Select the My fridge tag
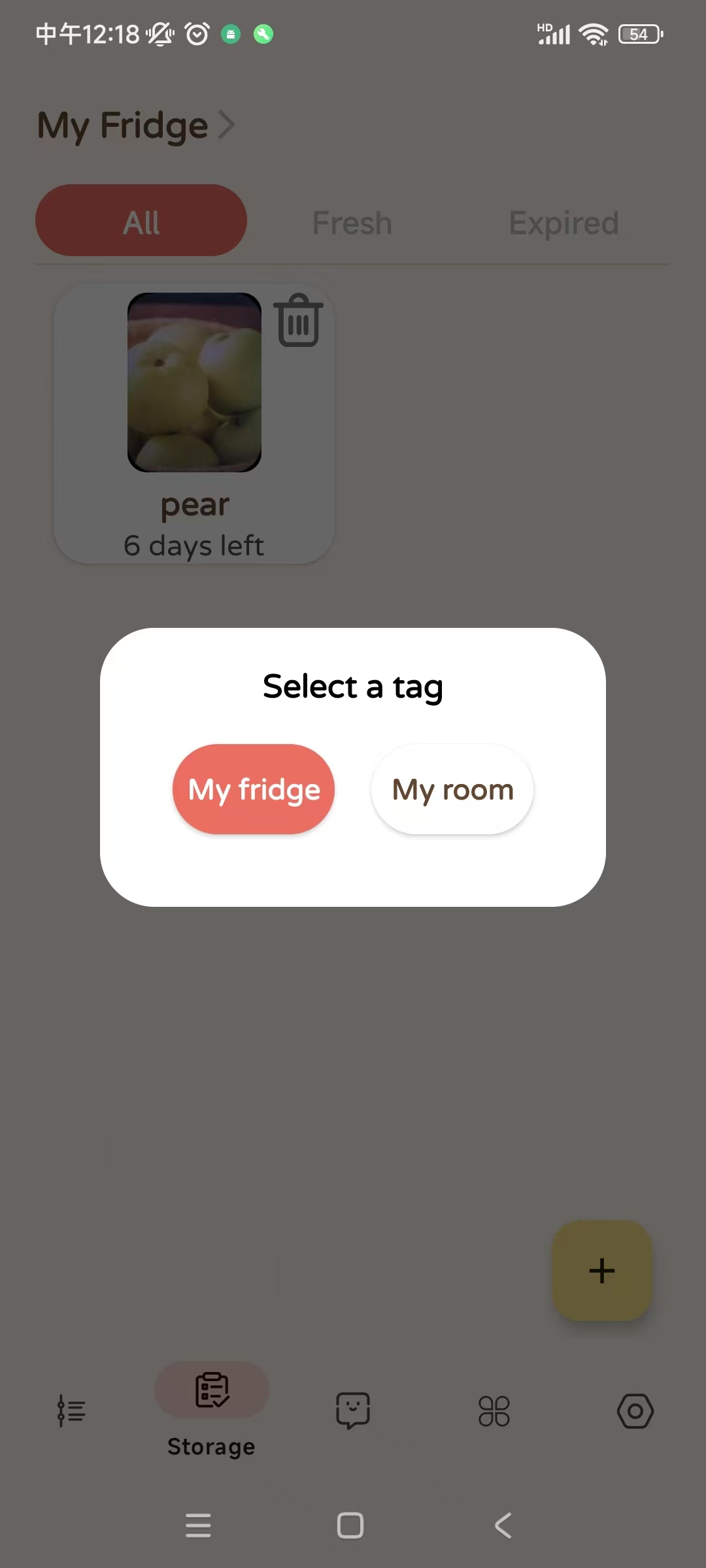This screenshot has width=706, height=1568. pyautogui.click(x=254, y=789)
